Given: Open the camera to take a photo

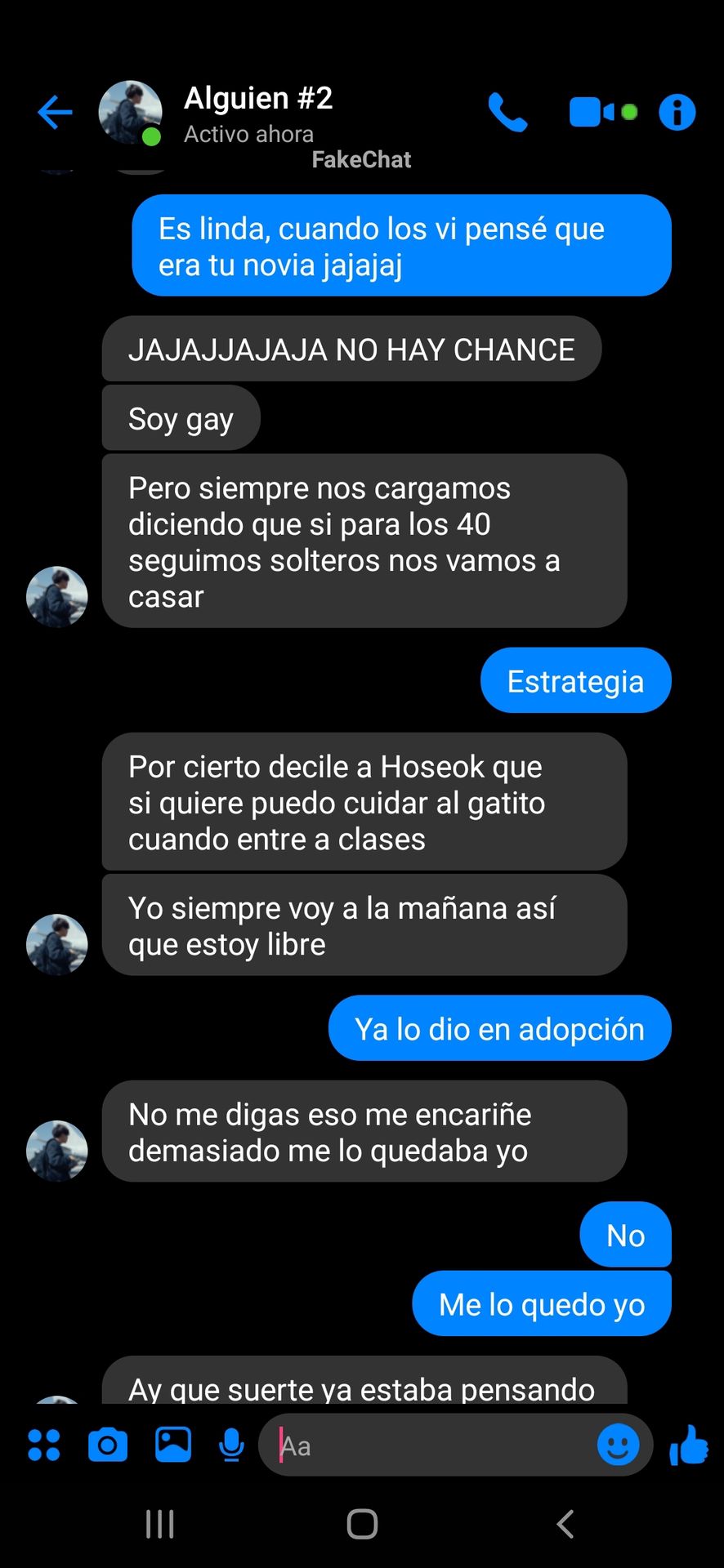Looking at the screenshot, I should pos(108,1445).
